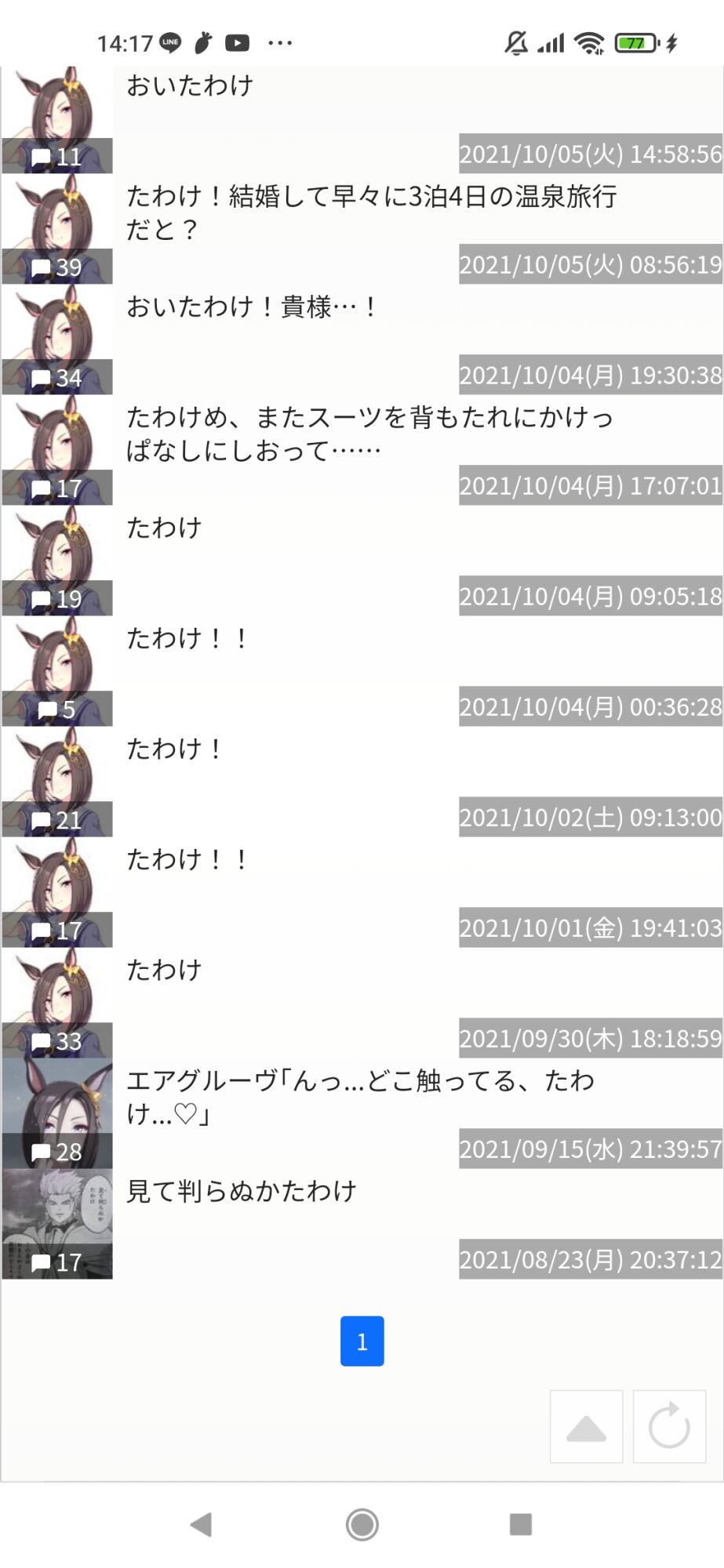Open thread dated 2021/10/02 09:13:00

click(x=362, y=782)
